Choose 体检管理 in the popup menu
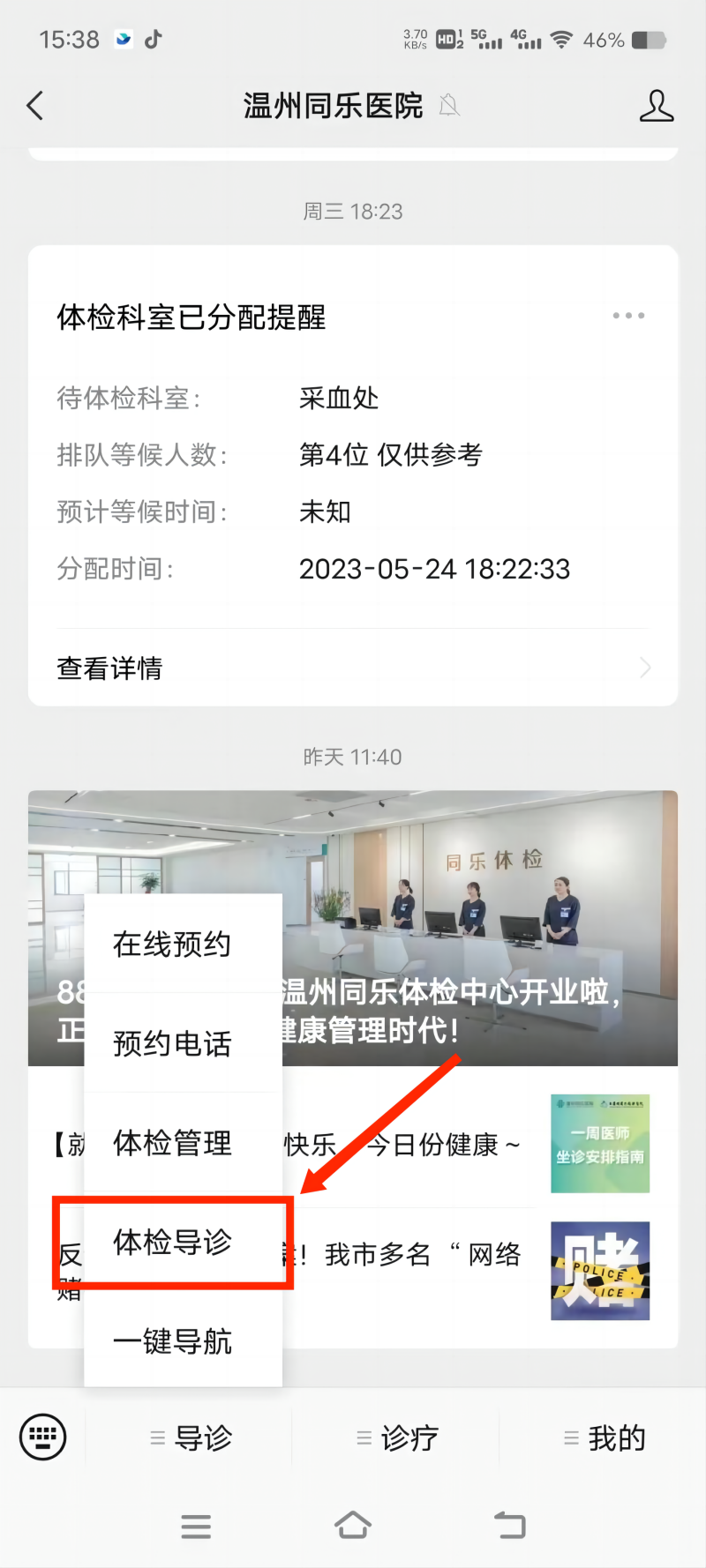The height and width of the screenshot is (1568, 706). [x=172, y=1143]
